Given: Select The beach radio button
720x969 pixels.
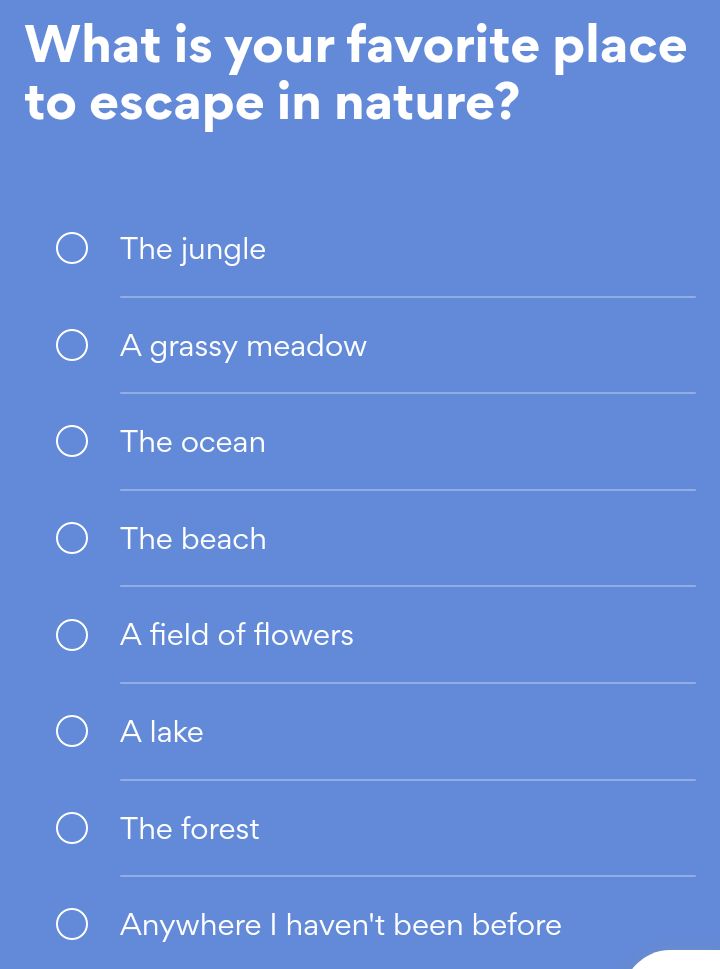Looking at the screenshot, I should (72, 538).
